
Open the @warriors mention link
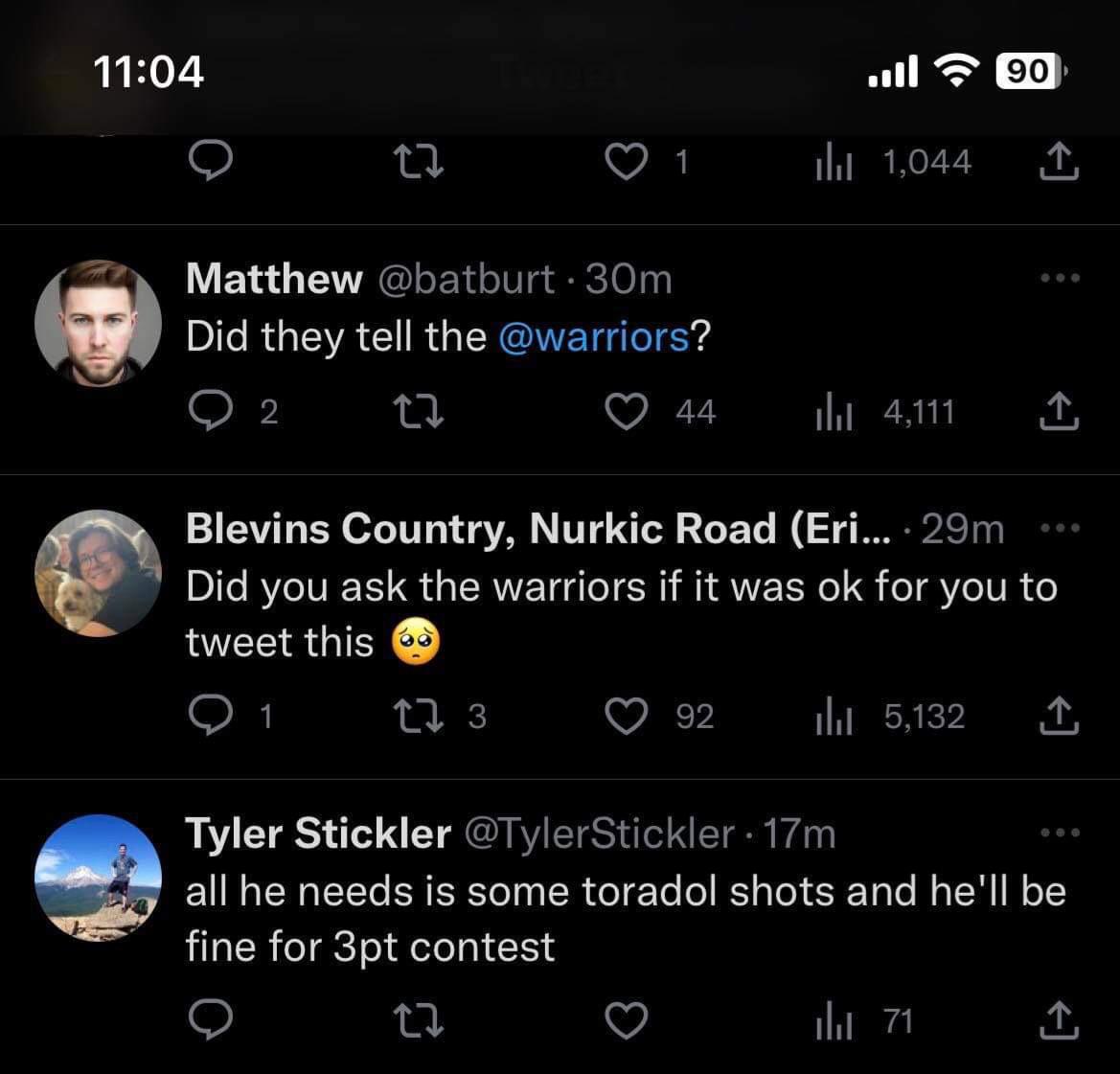593,336
